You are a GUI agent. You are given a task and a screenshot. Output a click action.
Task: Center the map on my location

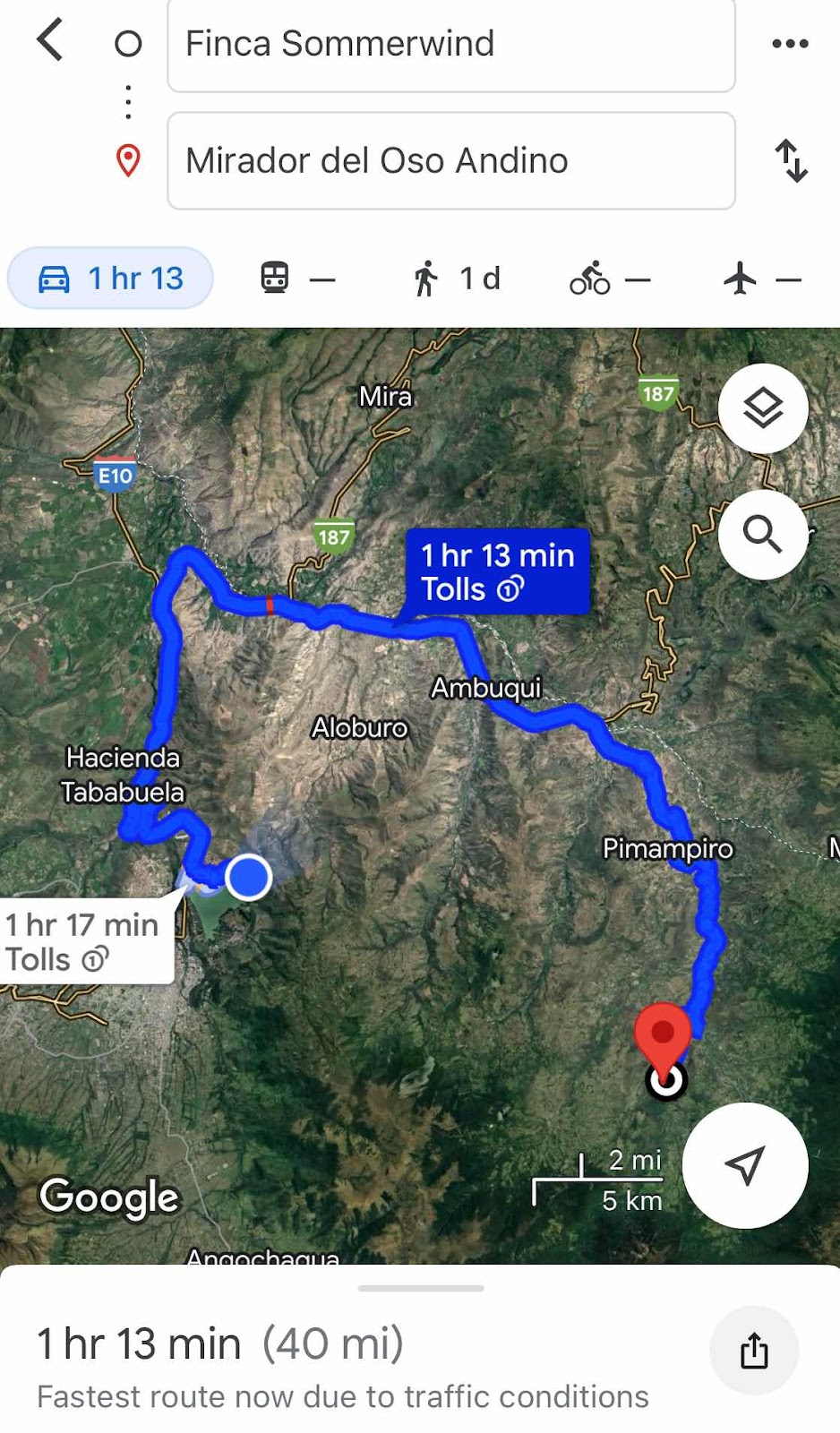point(745,1165)
